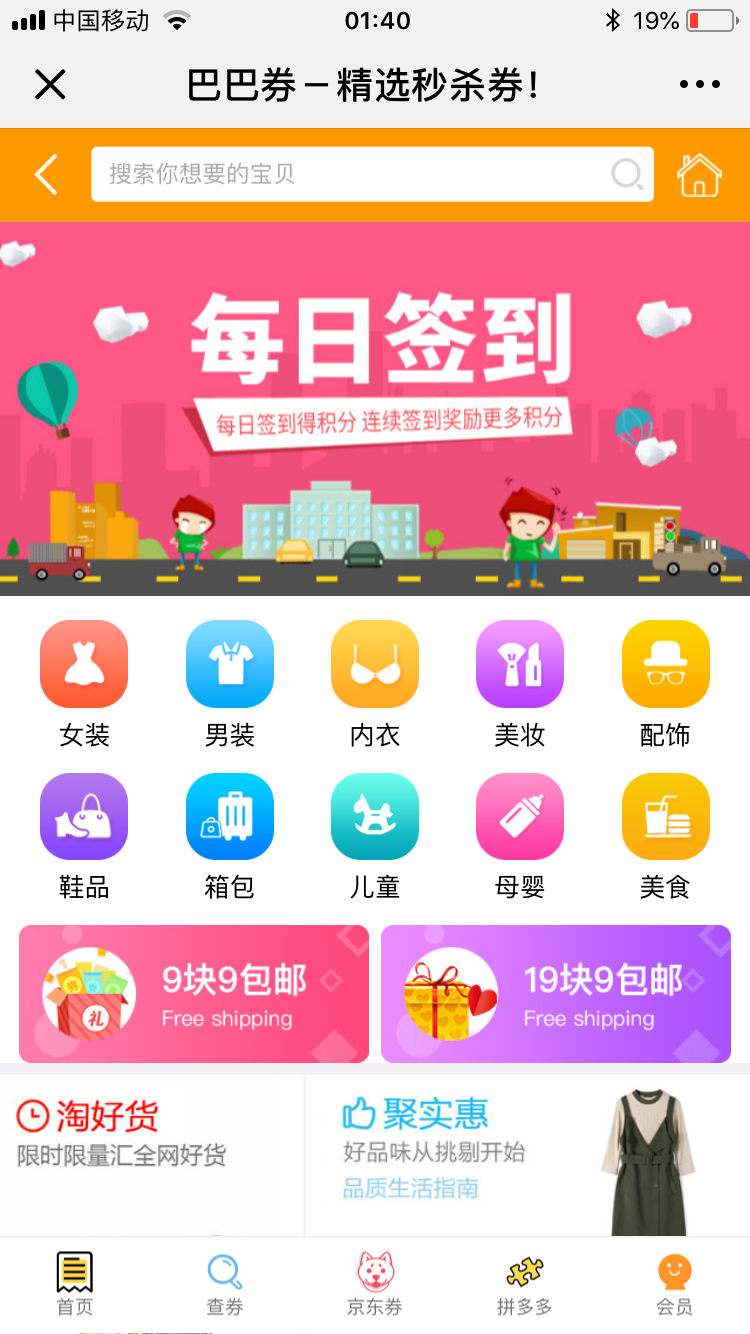This screenshot has width=750, height=1334.
Task: Open the 19块9包邮 free shipping card
Action: [556, 993]
